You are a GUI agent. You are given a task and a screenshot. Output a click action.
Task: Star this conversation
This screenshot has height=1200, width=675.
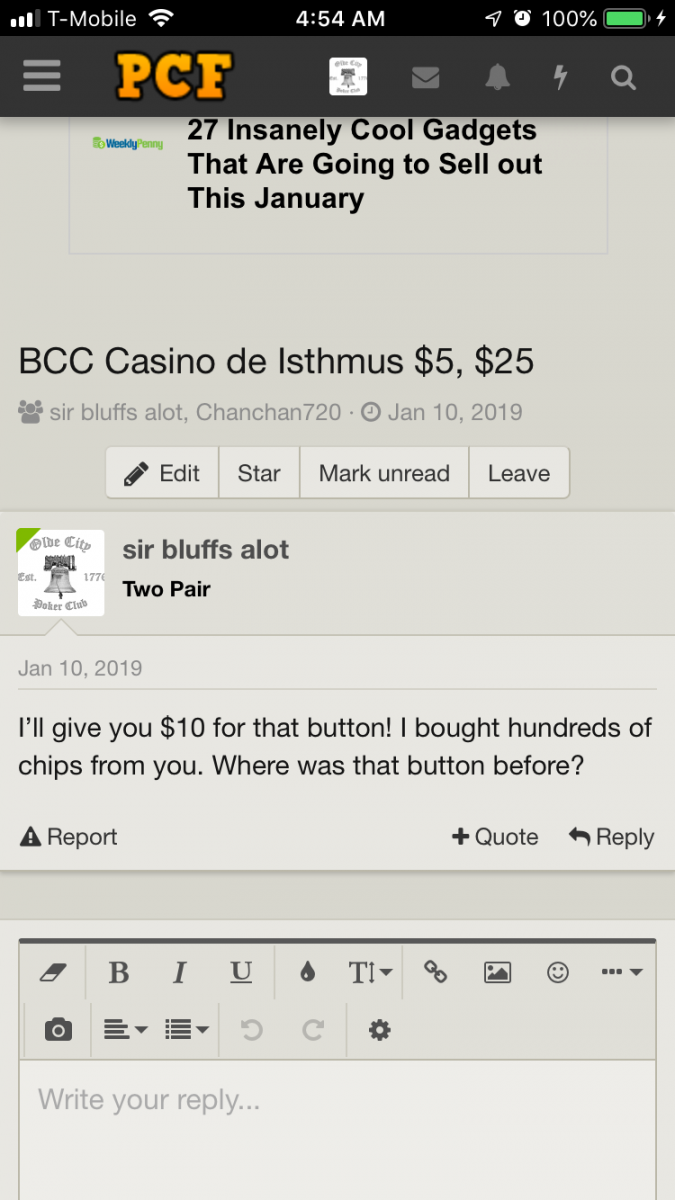click(259, 473)
